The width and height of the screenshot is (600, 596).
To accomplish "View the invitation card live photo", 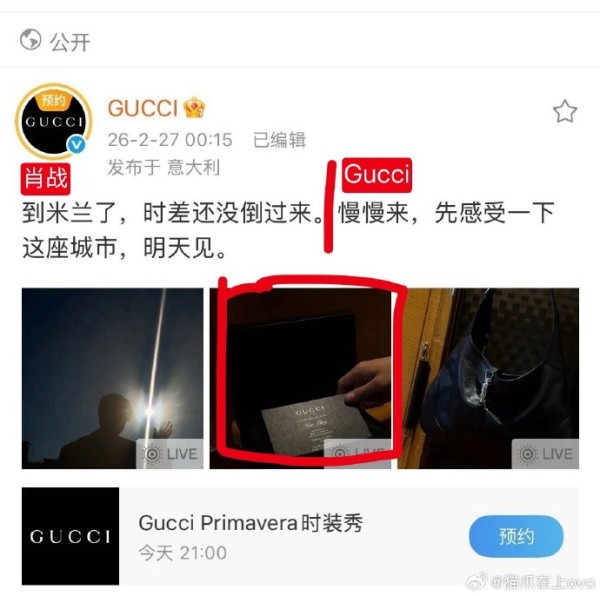I will pyautogui.click(x=307, y=378).
